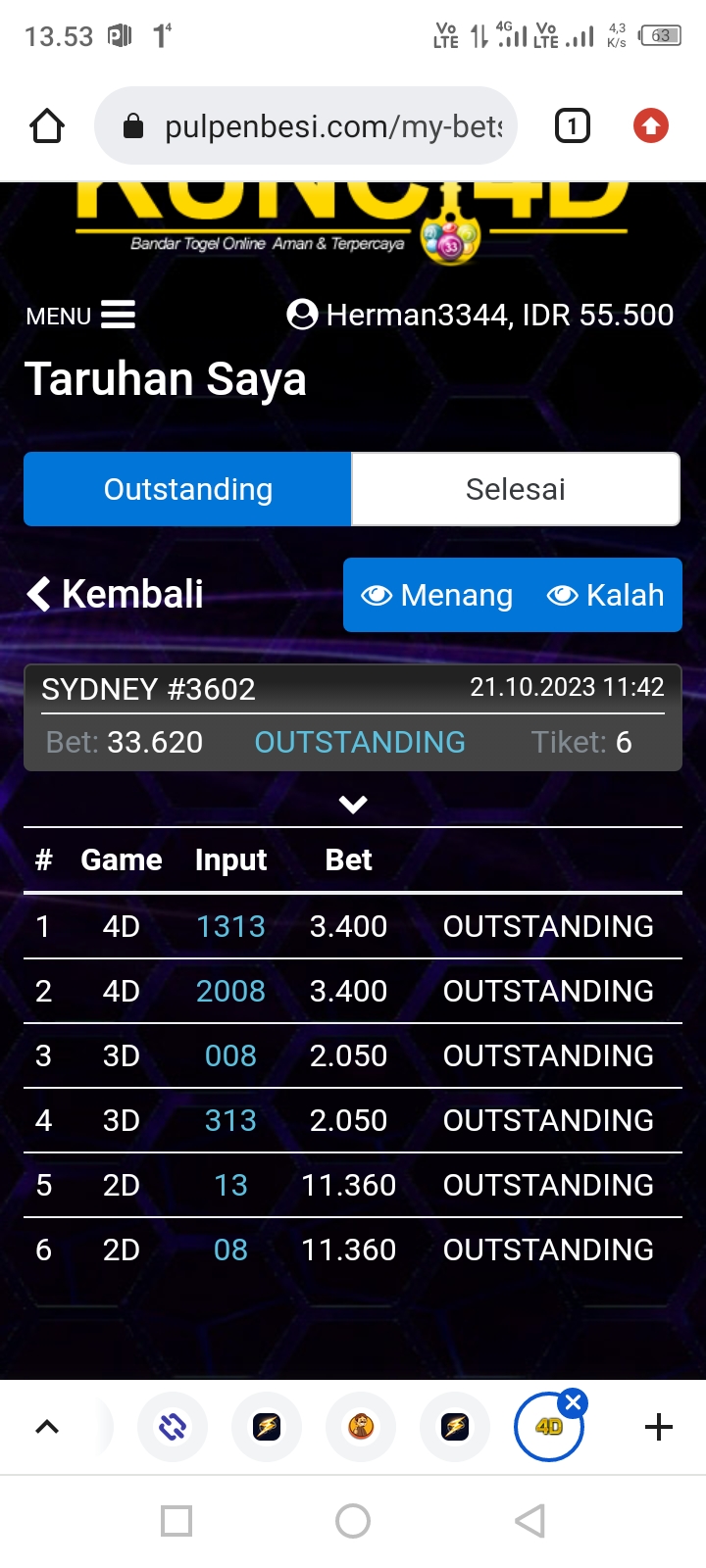This screenshot has height=1568, width=706.
Task: Open the MENU hamburger button
Action: pos(81,316)
